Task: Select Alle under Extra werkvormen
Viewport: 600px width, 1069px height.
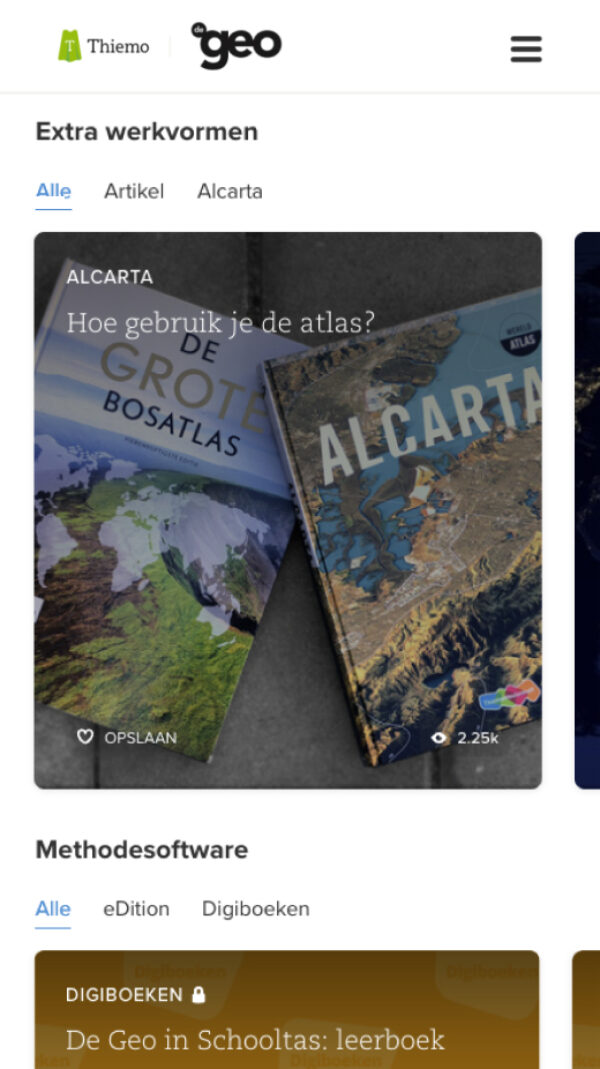Action: 53,191
